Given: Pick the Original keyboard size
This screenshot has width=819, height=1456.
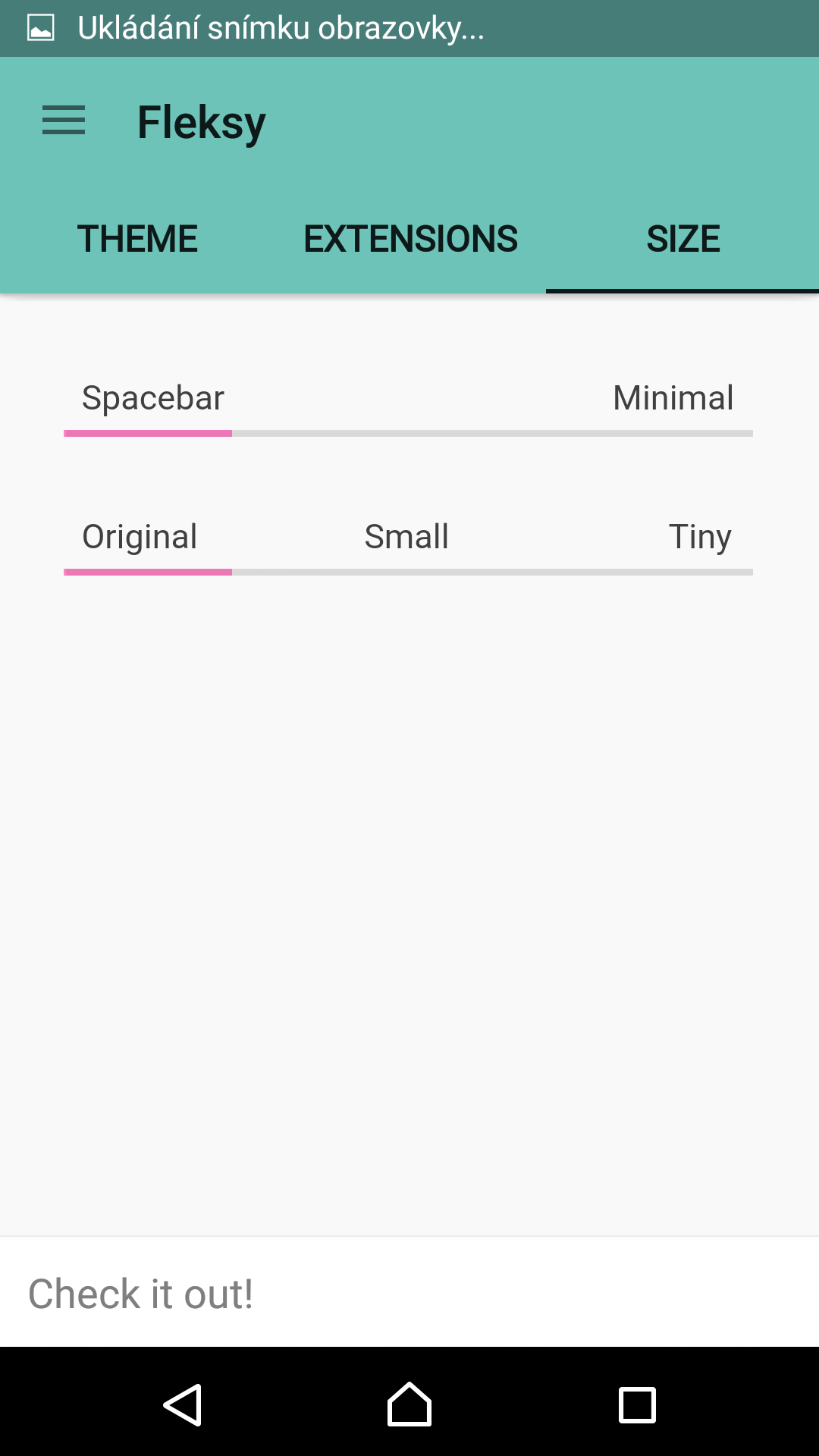Looking at the screenshot, I should point(140,537).
